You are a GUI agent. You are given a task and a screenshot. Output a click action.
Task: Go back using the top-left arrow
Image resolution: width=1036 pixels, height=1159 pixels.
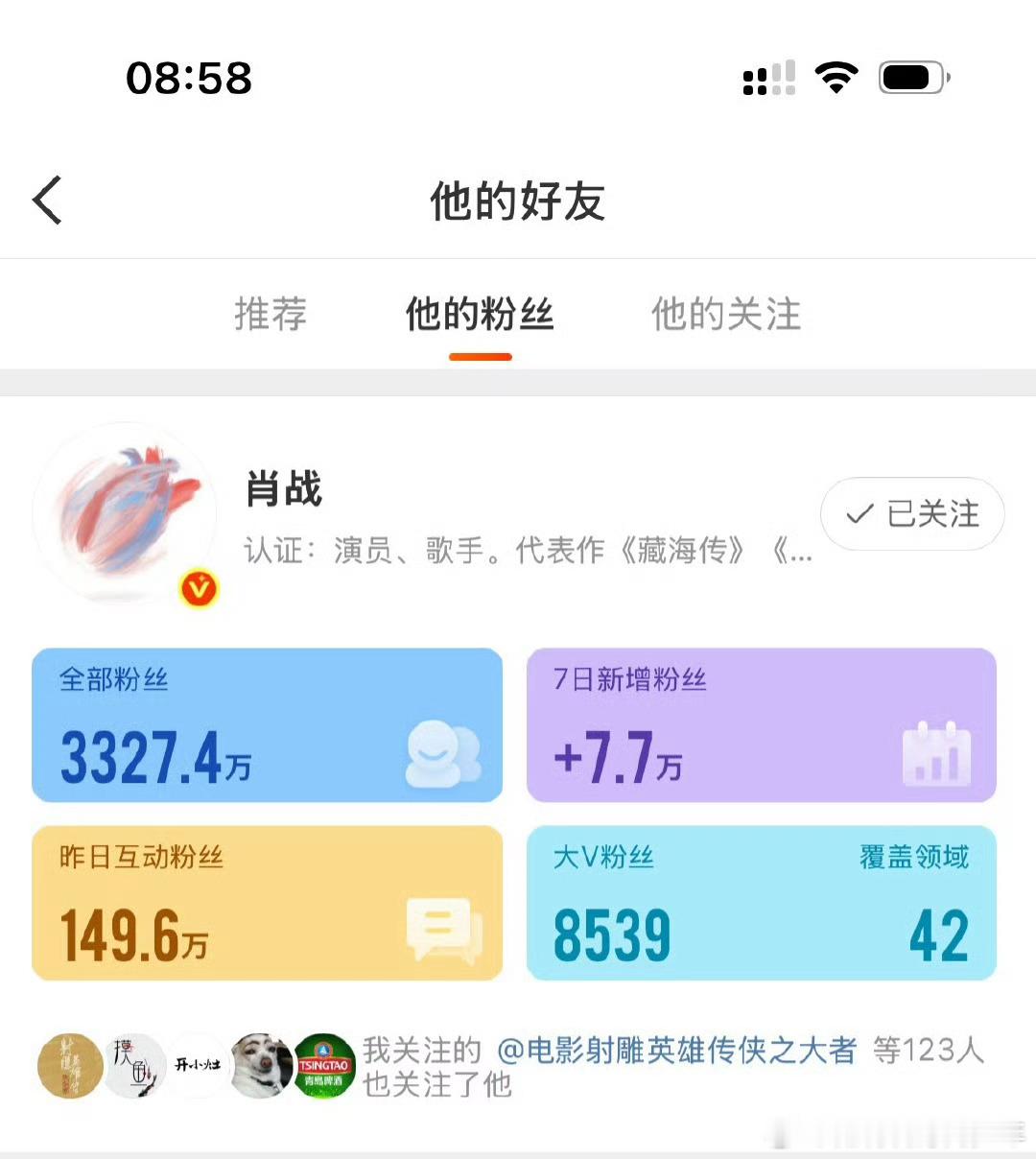(48, 201)
